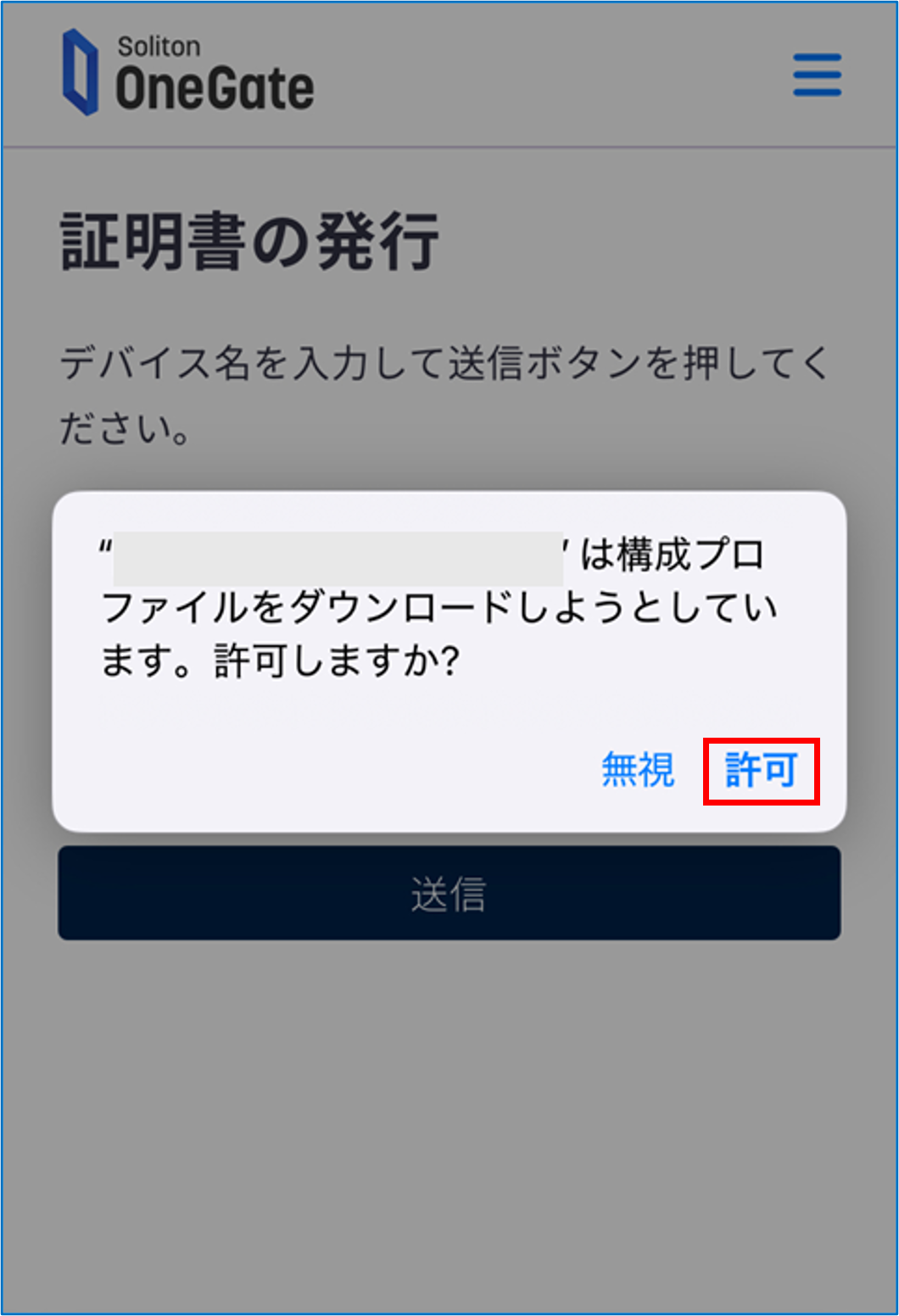Screen dimensions: 899x1316
Task: Open the hamburger menu
Action: point(817,75)
